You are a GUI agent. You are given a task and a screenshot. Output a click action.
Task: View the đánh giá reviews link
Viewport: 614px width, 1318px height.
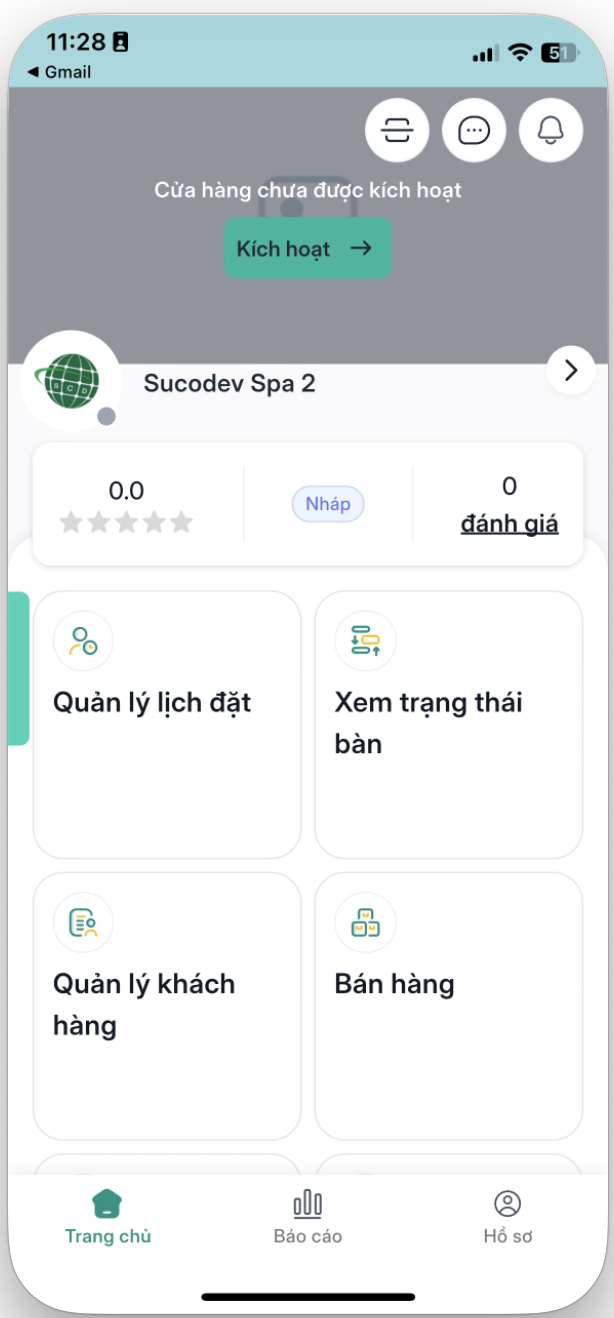point(509,524)
